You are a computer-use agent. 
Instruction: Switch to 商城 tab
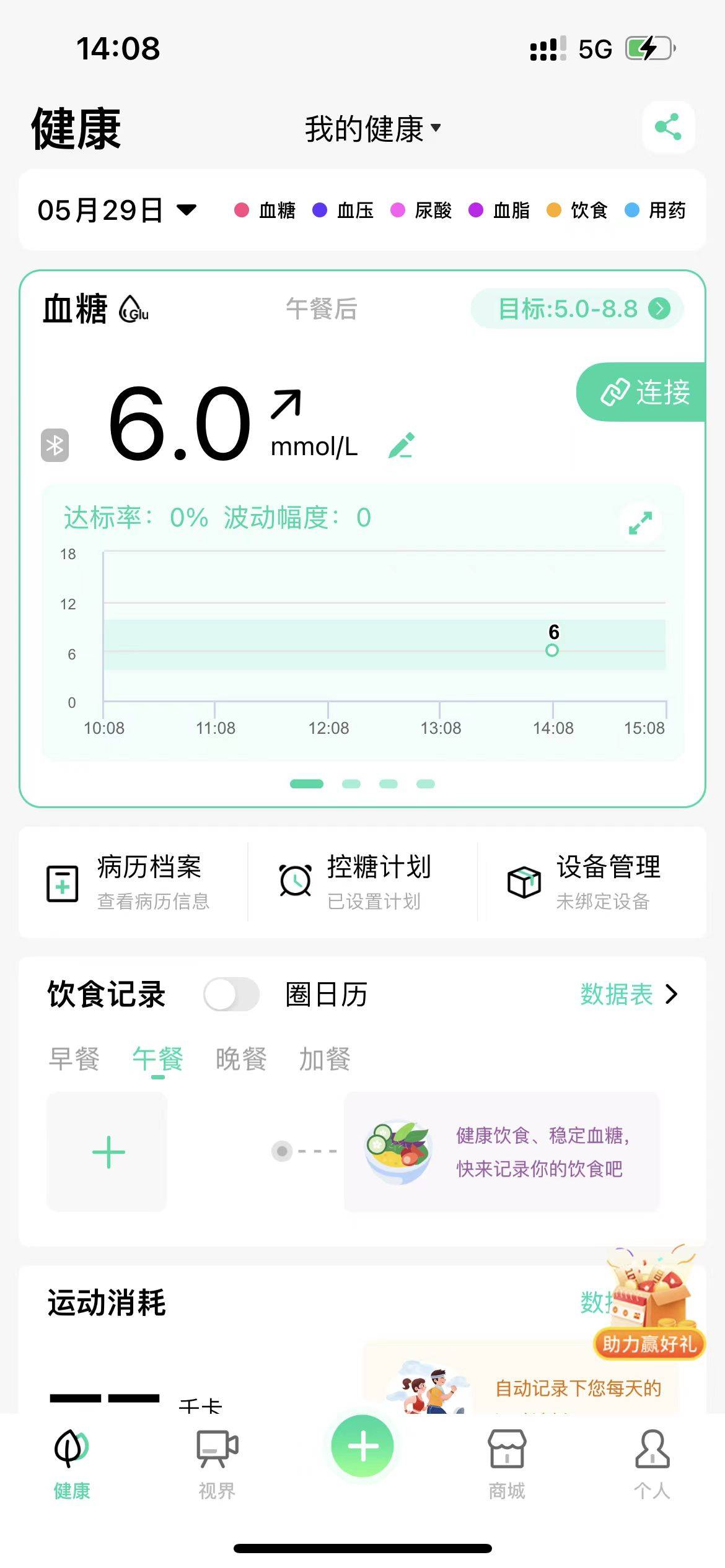point(507,1461)
